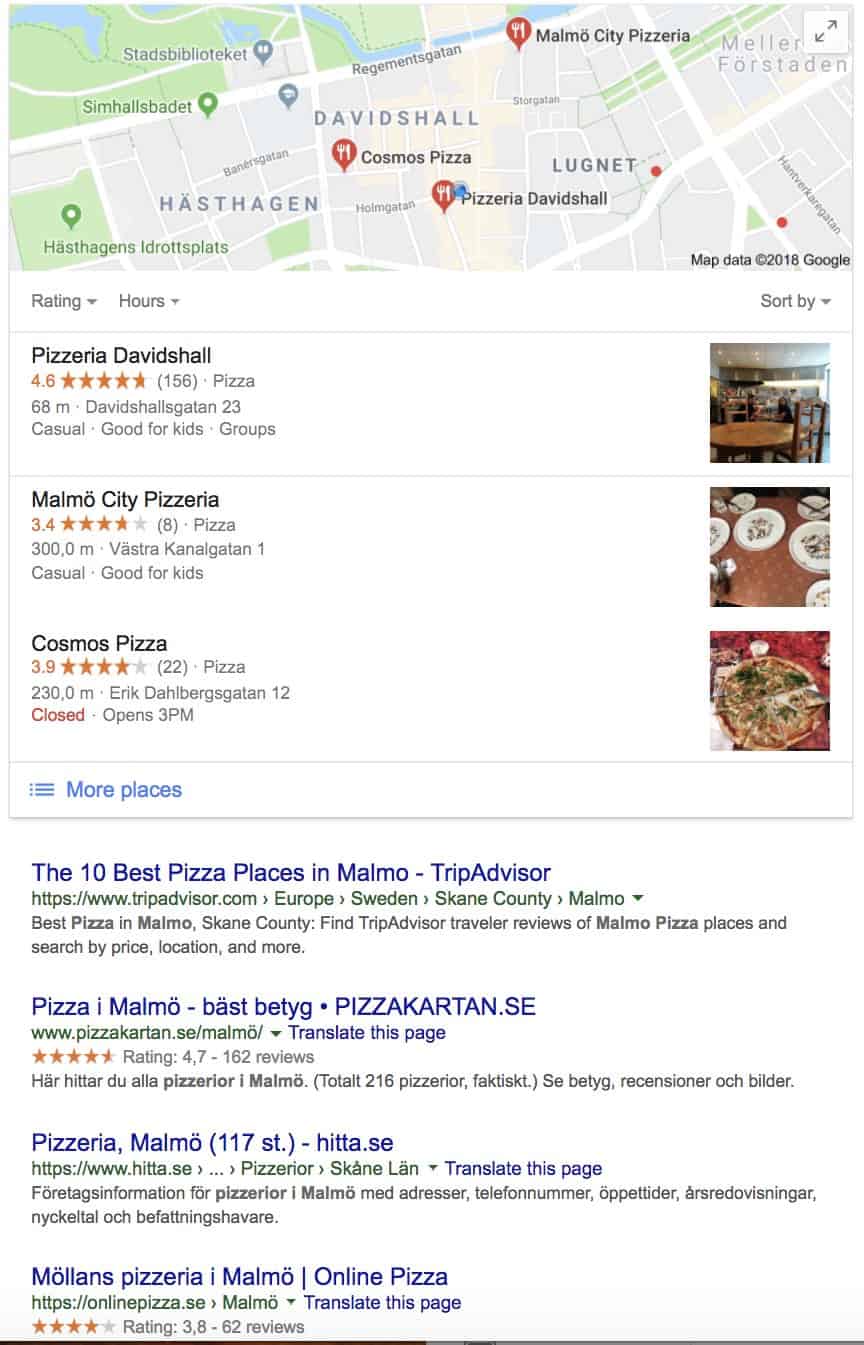The width and height of the screenshot is (864, 1345).
Task: Translate the onlinepizza.se page
Action: tap(382, 1302)
